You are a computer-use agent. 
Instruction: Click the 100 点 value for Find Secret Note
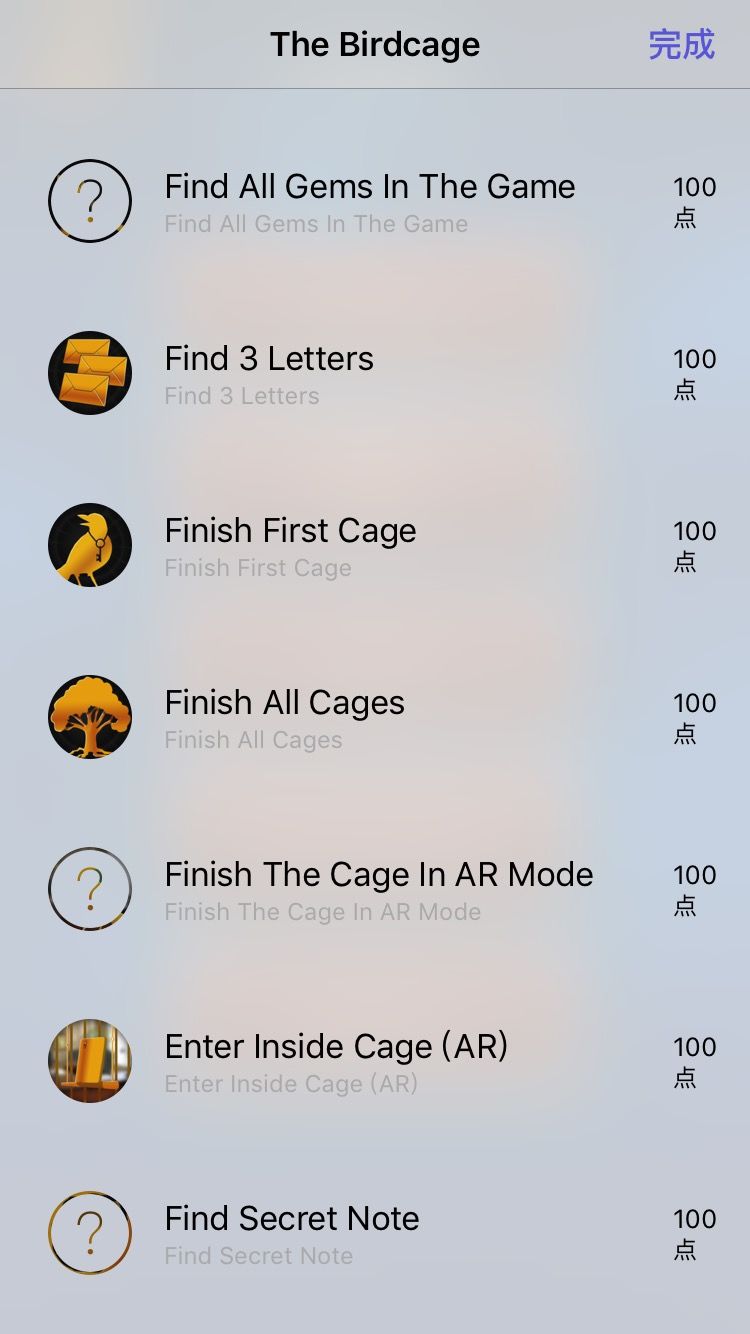(x=695, y=1233)
